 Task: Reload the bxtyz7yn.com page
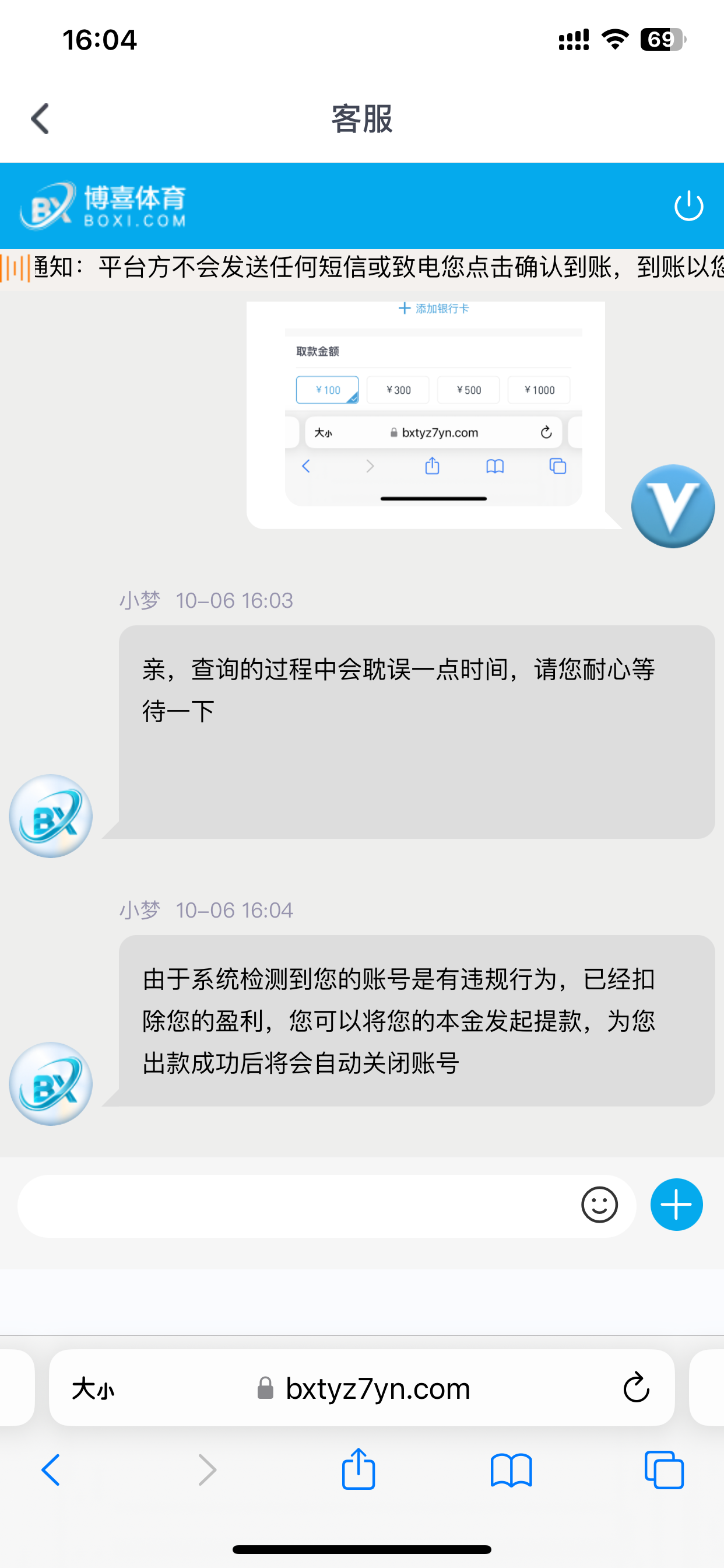[637, 1388]
